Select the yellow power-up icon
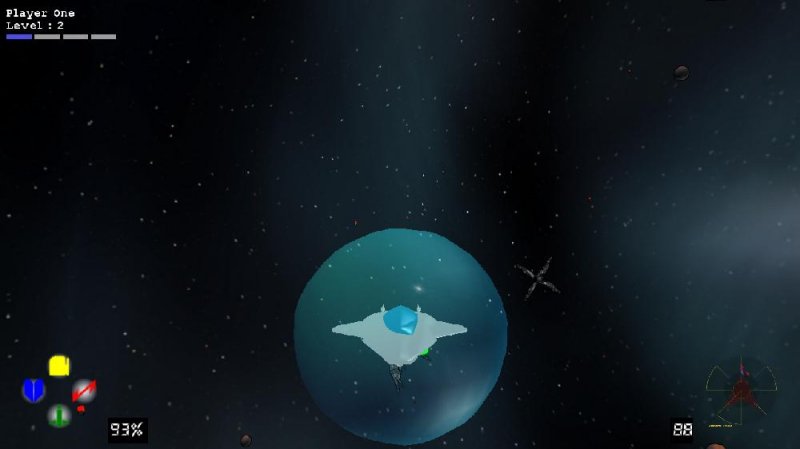Screen dimensions: 800x449 59,366
